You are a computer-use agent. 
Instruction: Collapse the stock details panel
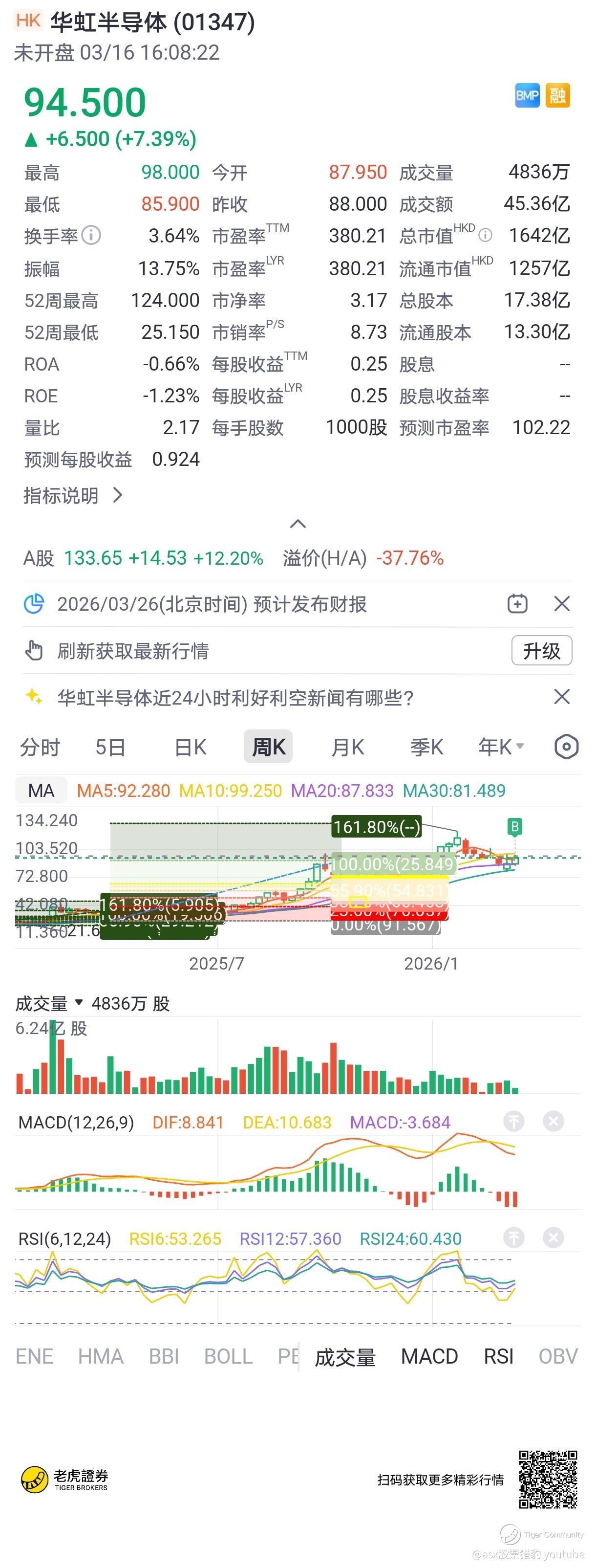[298, 524]
